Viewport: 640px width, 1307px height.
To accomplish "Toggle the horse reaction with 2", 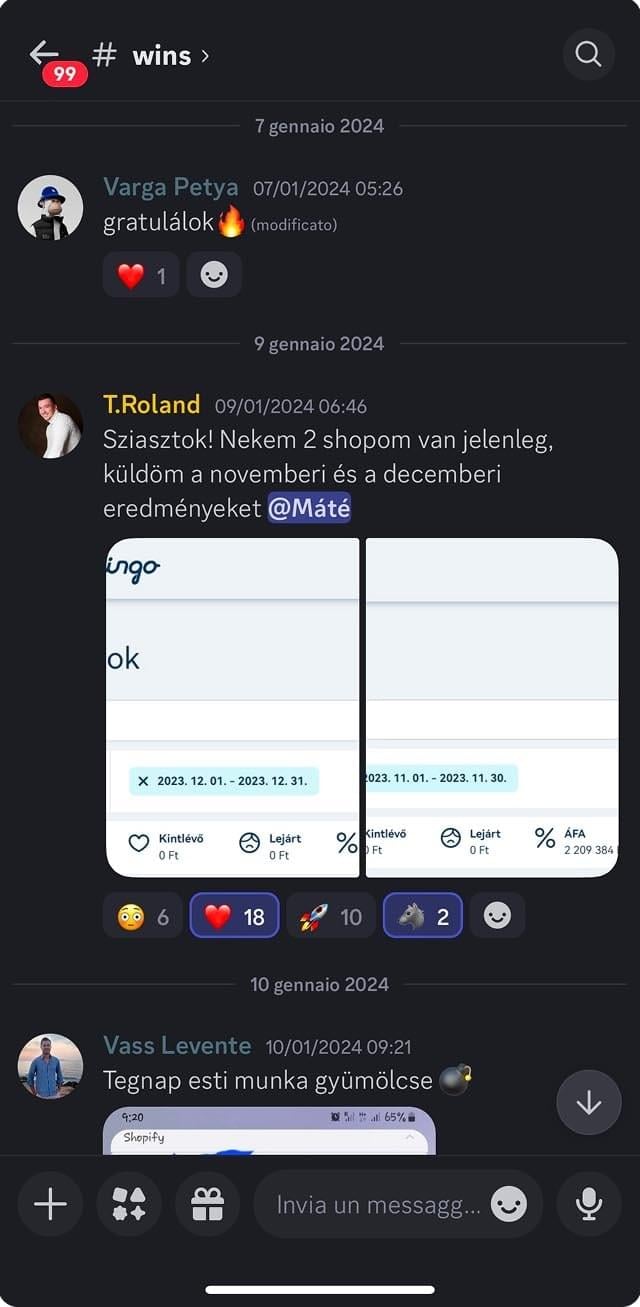I will [422, 915].
